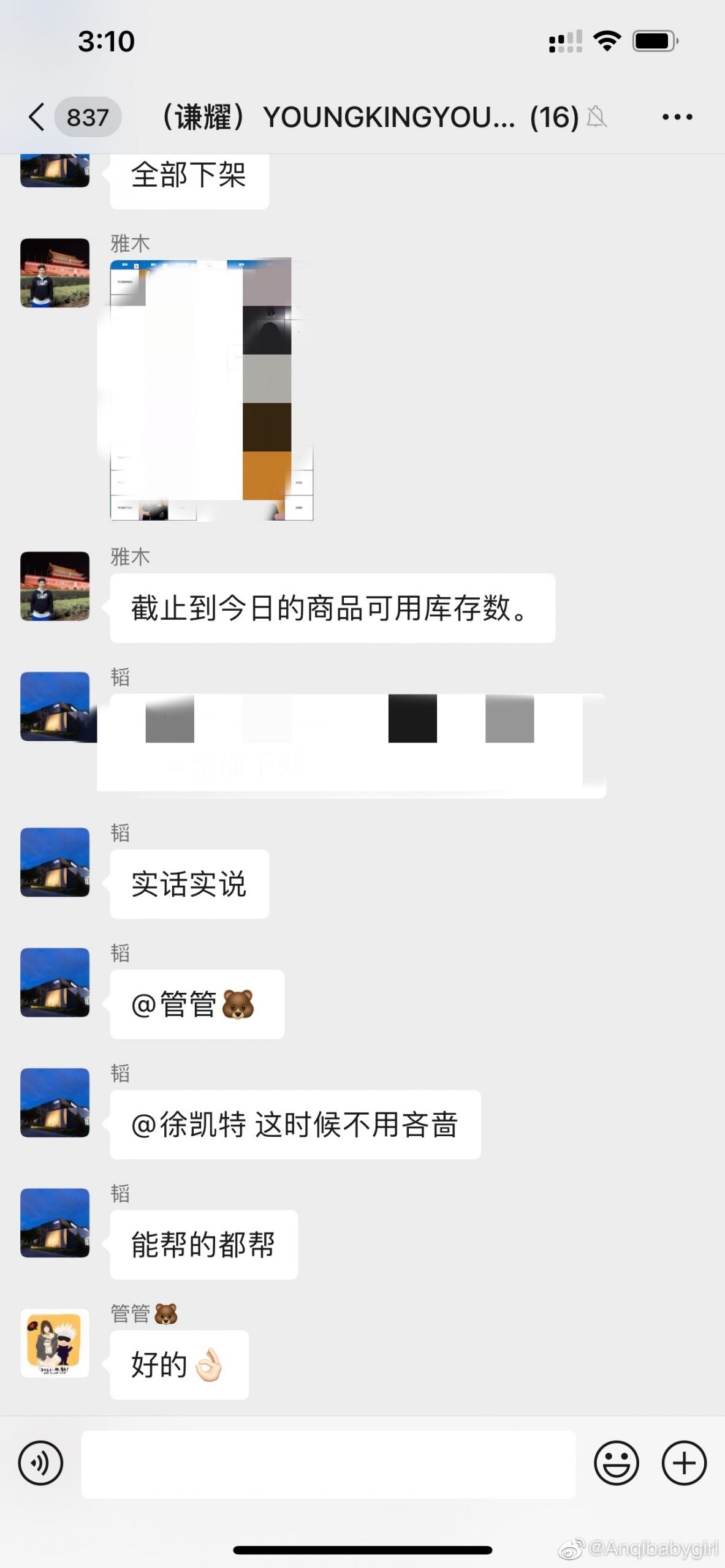The height and width of the screenshot is (1568, 725).
Task: Open the group chat options menu
Action: (677, 116)
